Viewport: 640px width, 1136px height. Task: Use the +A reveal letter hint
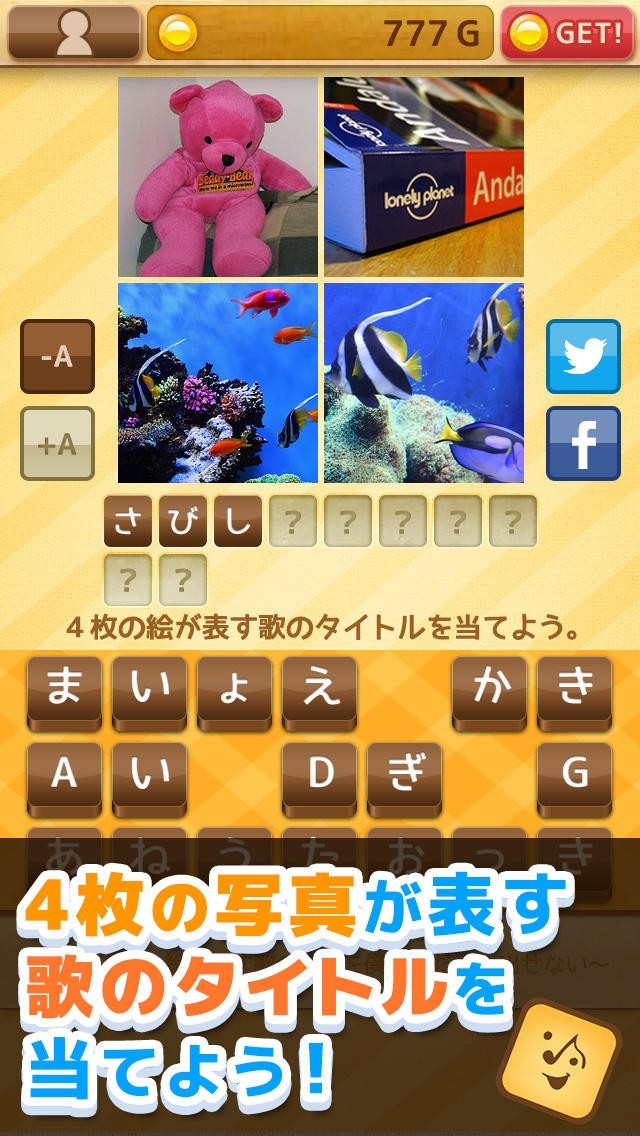point(57,444)
